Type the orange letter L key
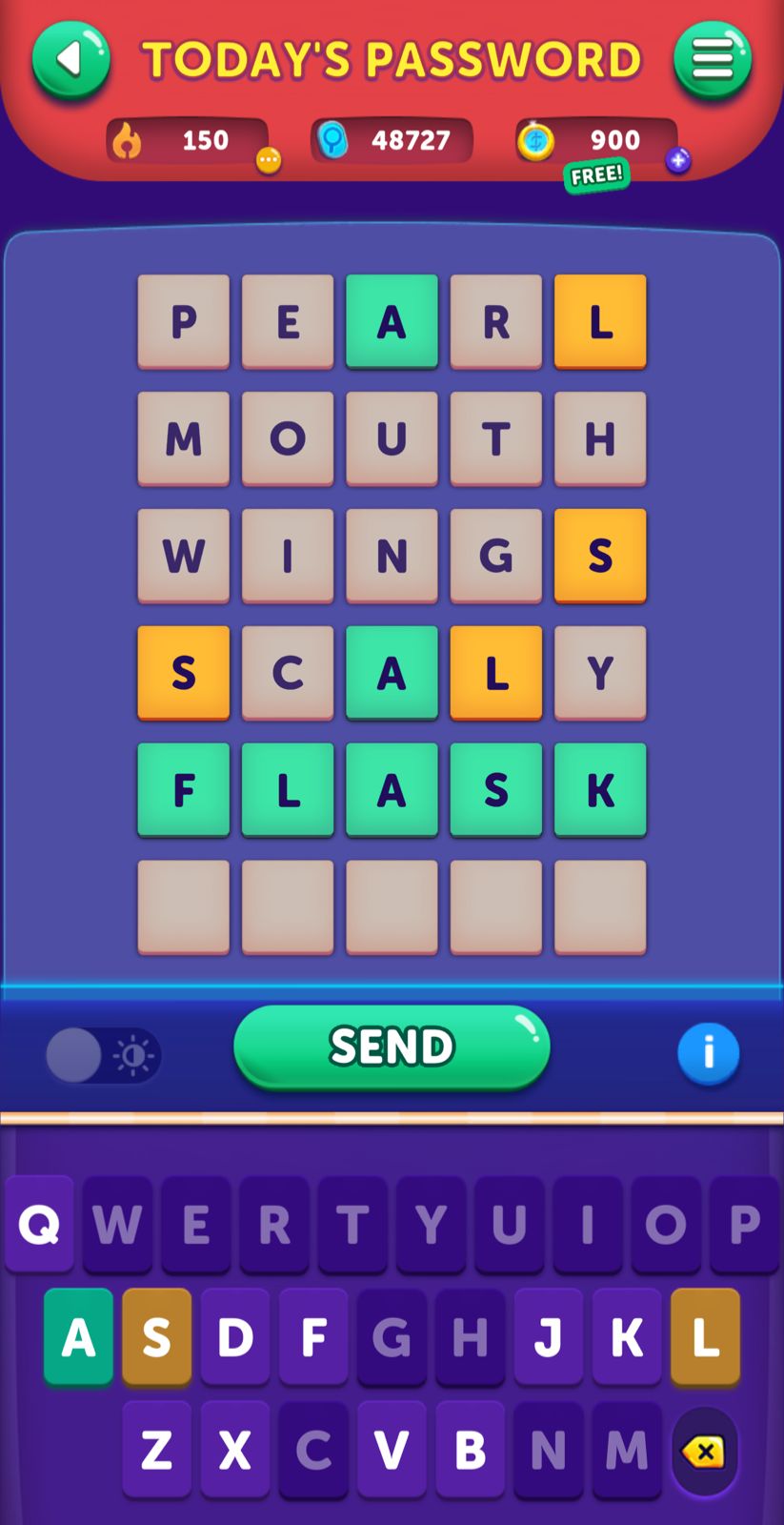The image size is (784, 1525). 705,1336
